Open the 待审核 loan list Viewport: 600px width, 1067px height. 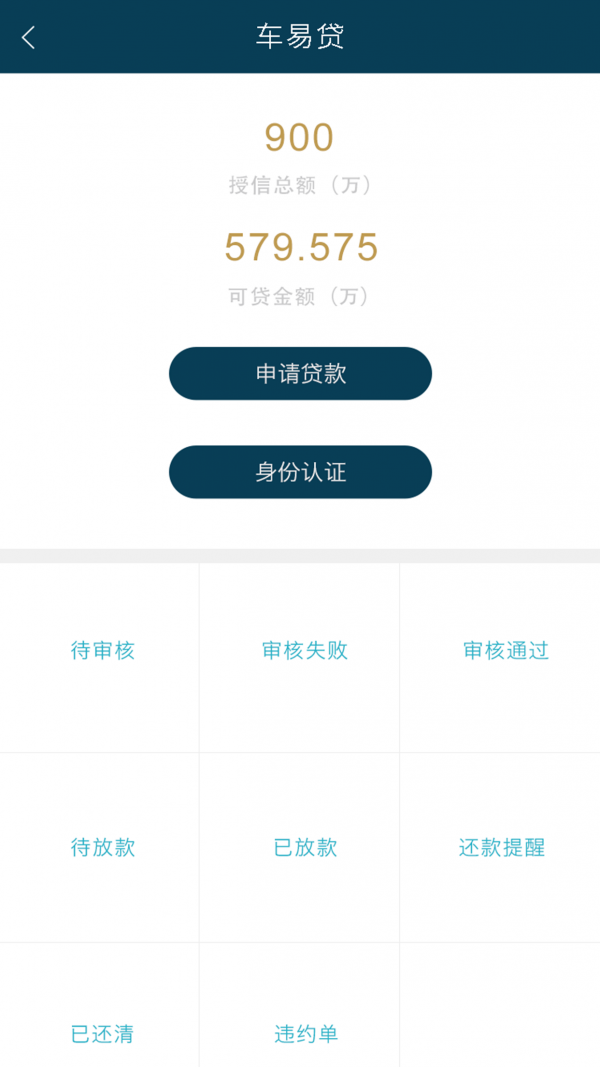(102, 651)
